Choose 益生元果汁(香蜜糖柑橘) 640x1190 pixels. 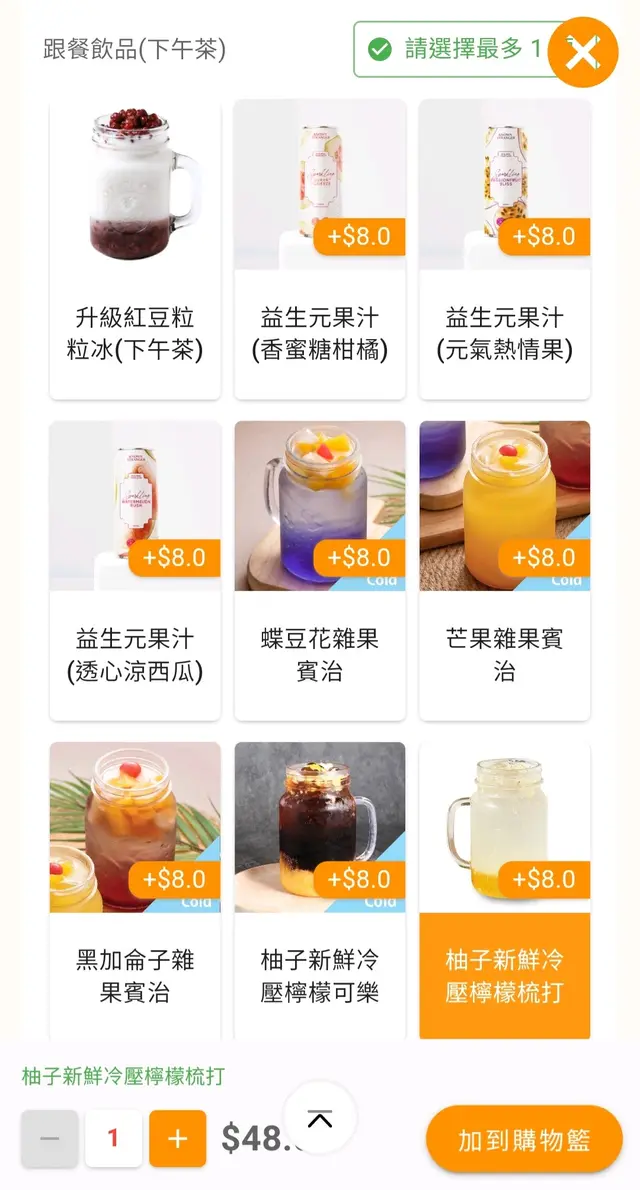tap(320, 250)
